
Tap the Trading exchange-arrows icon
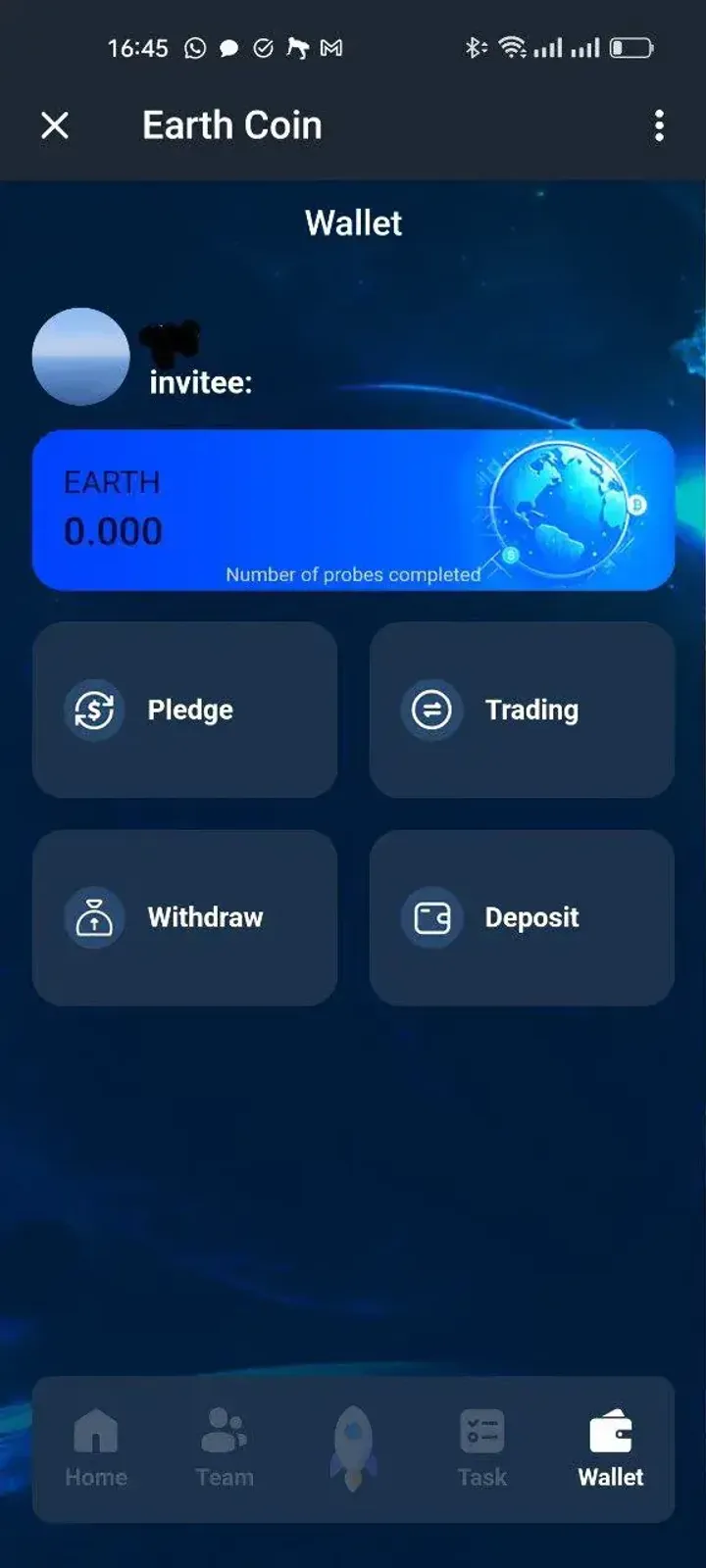pyautogui.click(x=430, y=710)
